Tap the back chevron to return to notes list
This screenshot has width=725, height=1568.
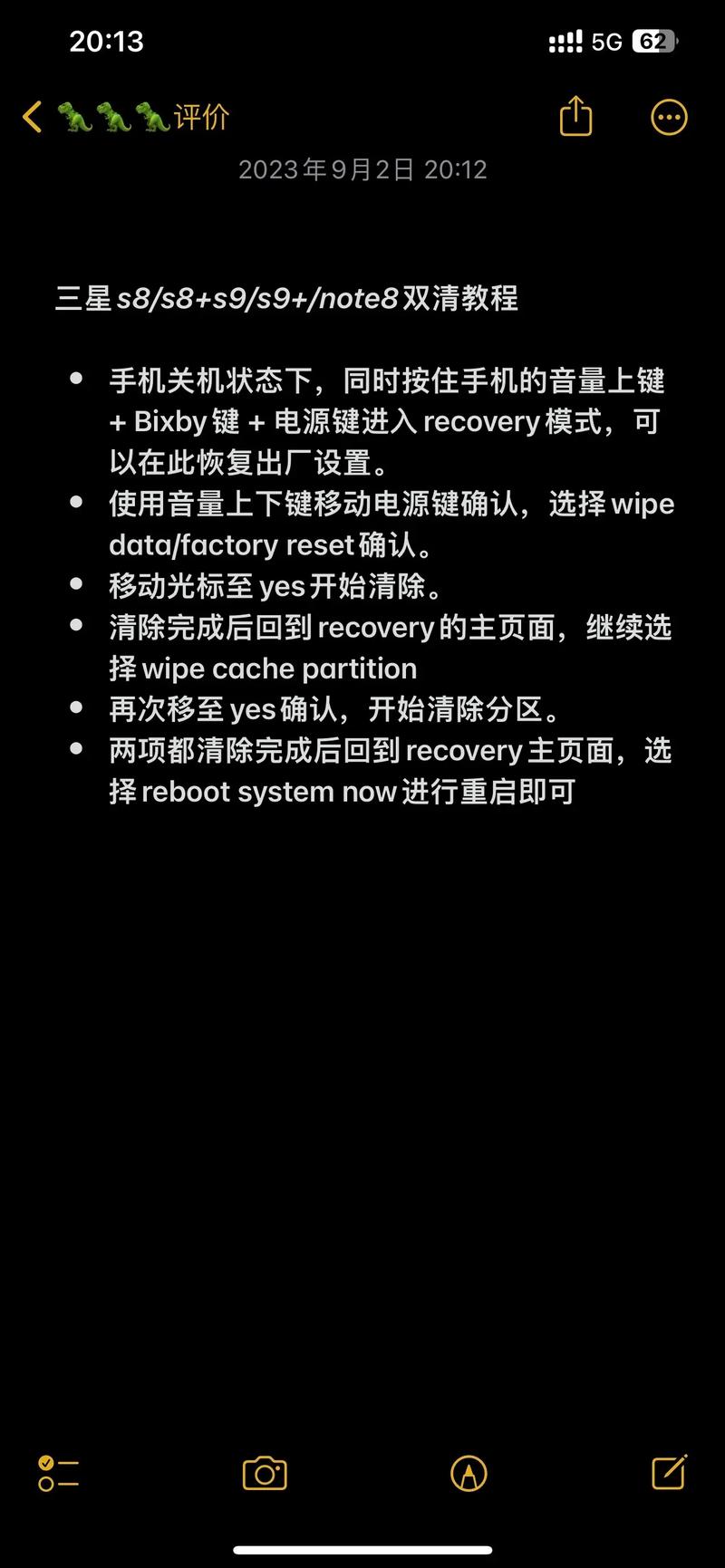31,116
